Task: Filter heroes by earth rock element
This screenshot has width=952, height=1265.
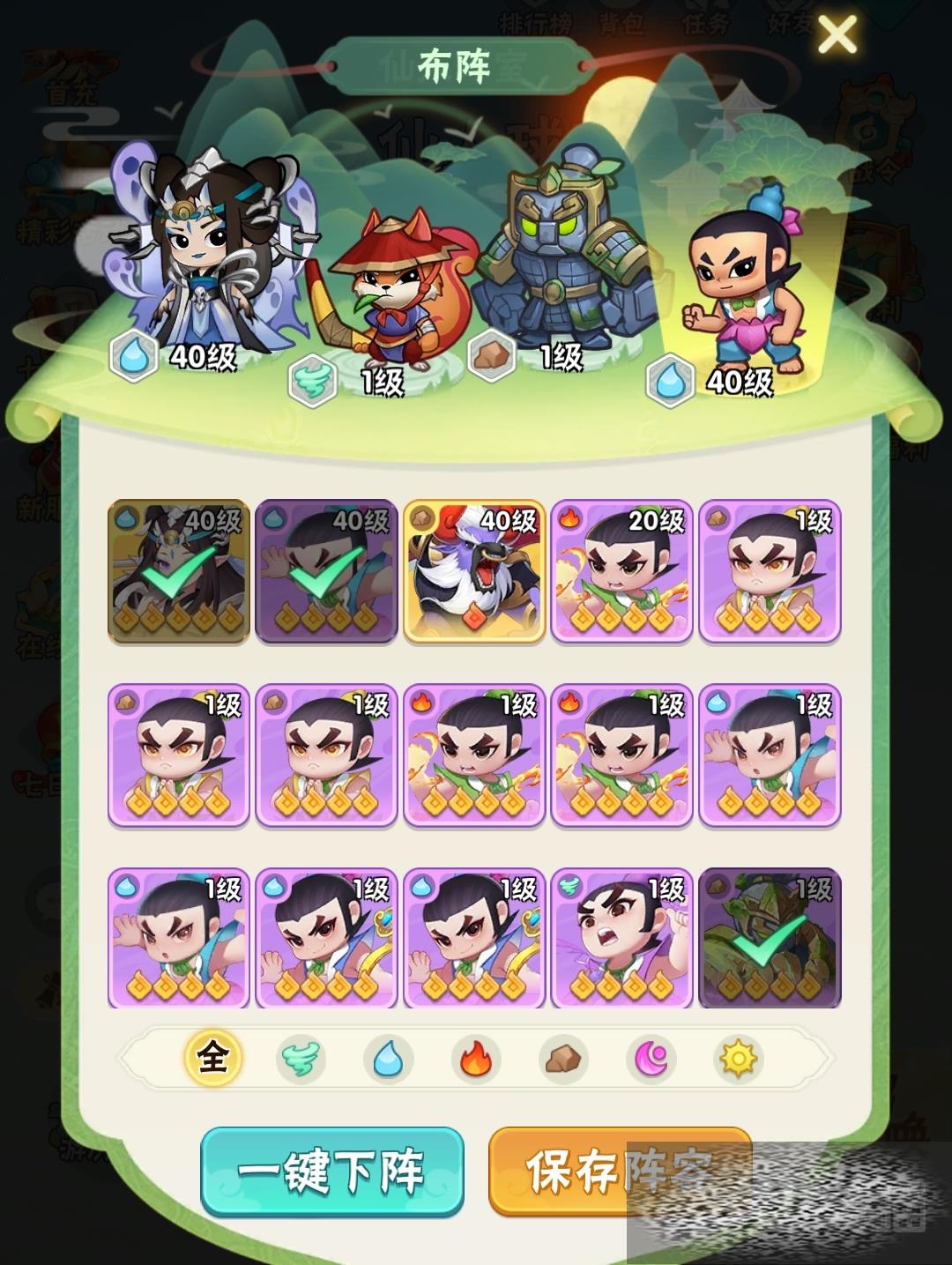Action: [563, 1058]
